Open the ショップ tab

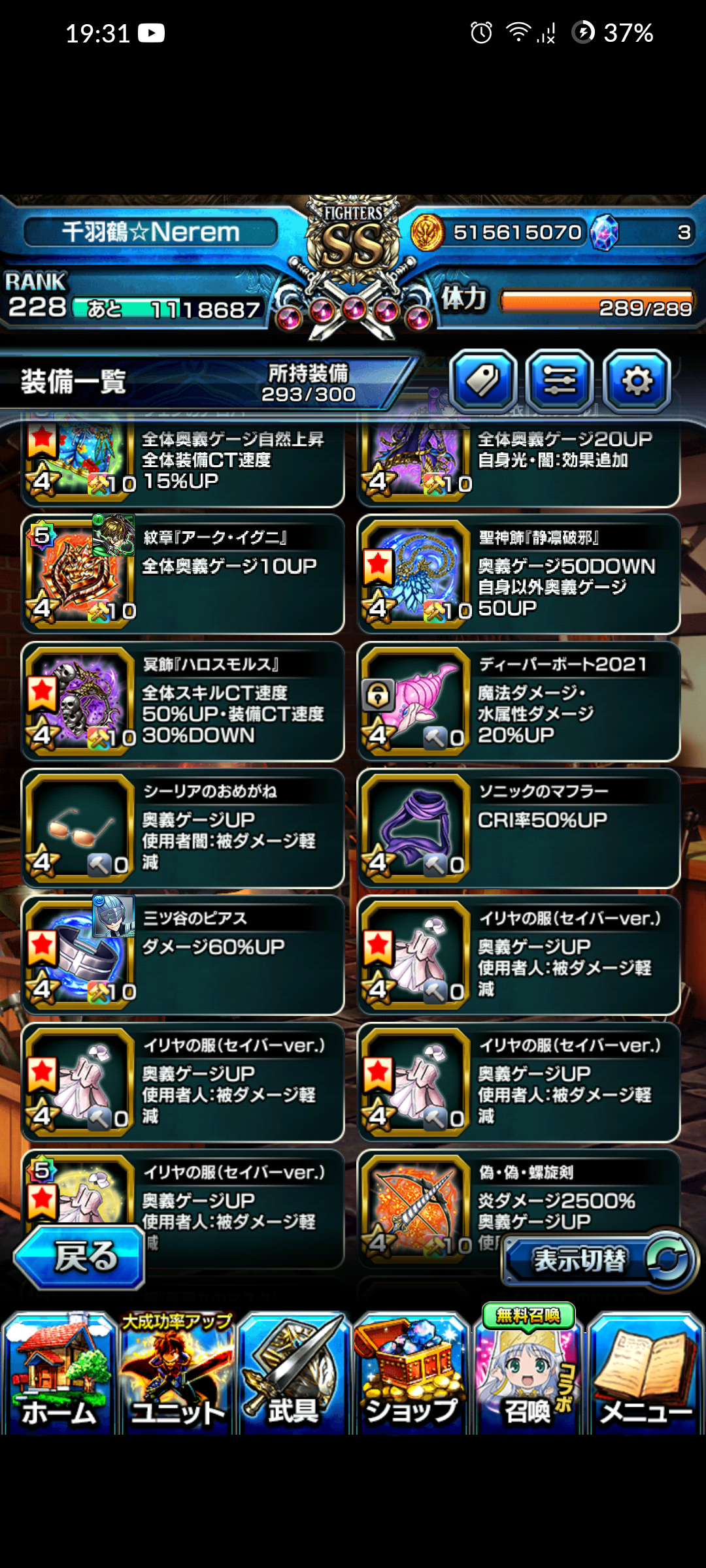(x=411, y=1372)
